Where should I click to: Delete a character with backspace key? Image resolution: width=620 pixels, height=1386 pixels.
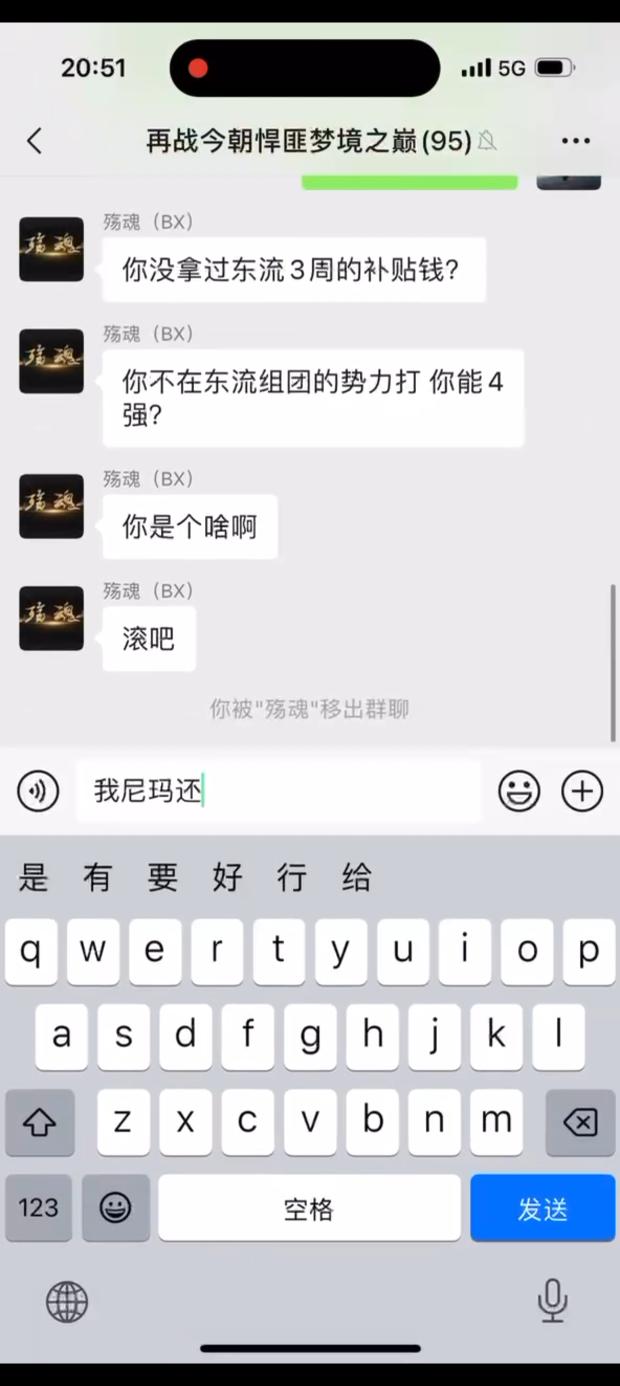point(580,1123)
